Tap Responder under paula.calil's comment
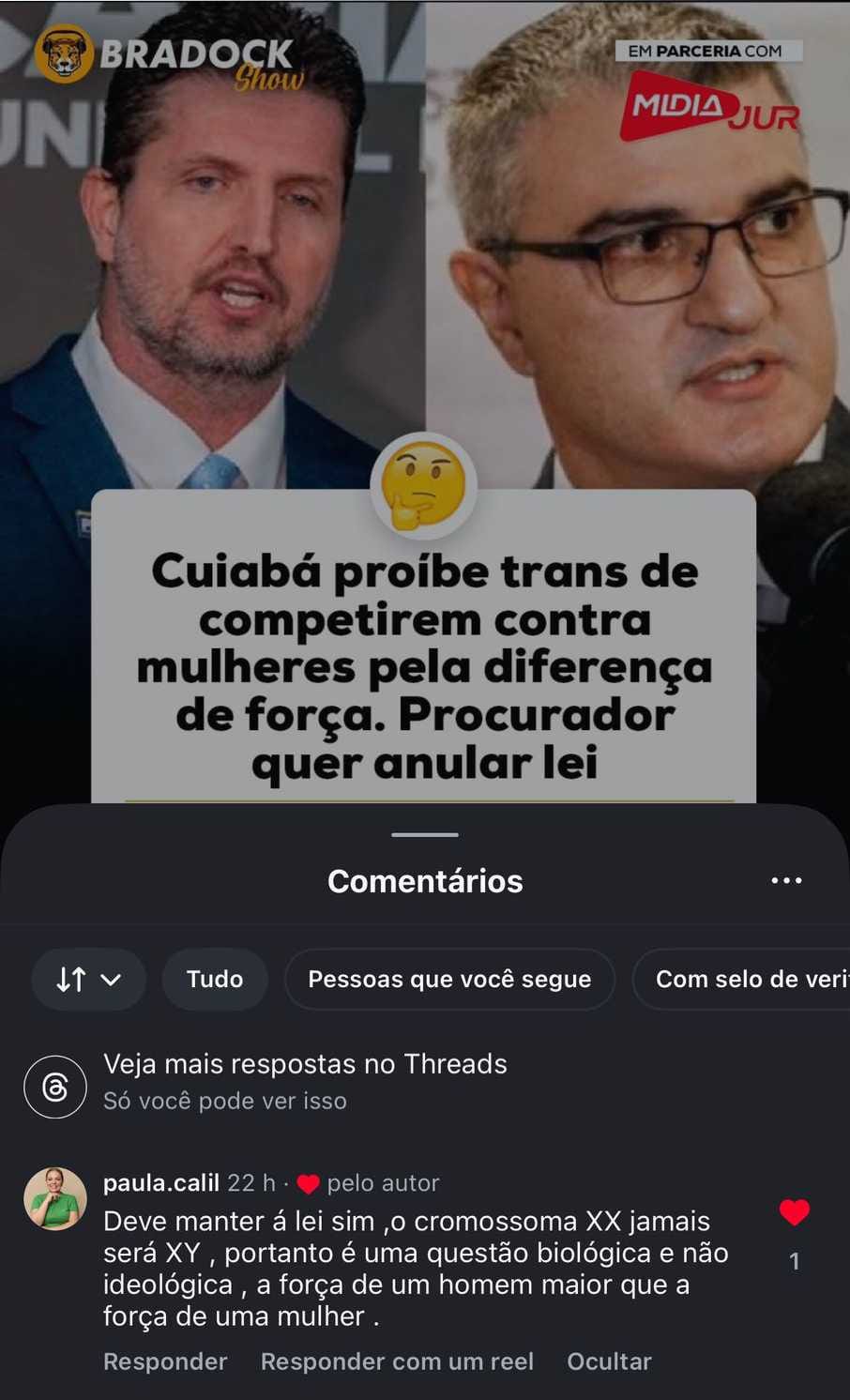This screenshot has width=850, height=1400. [x=165, y=1362]
